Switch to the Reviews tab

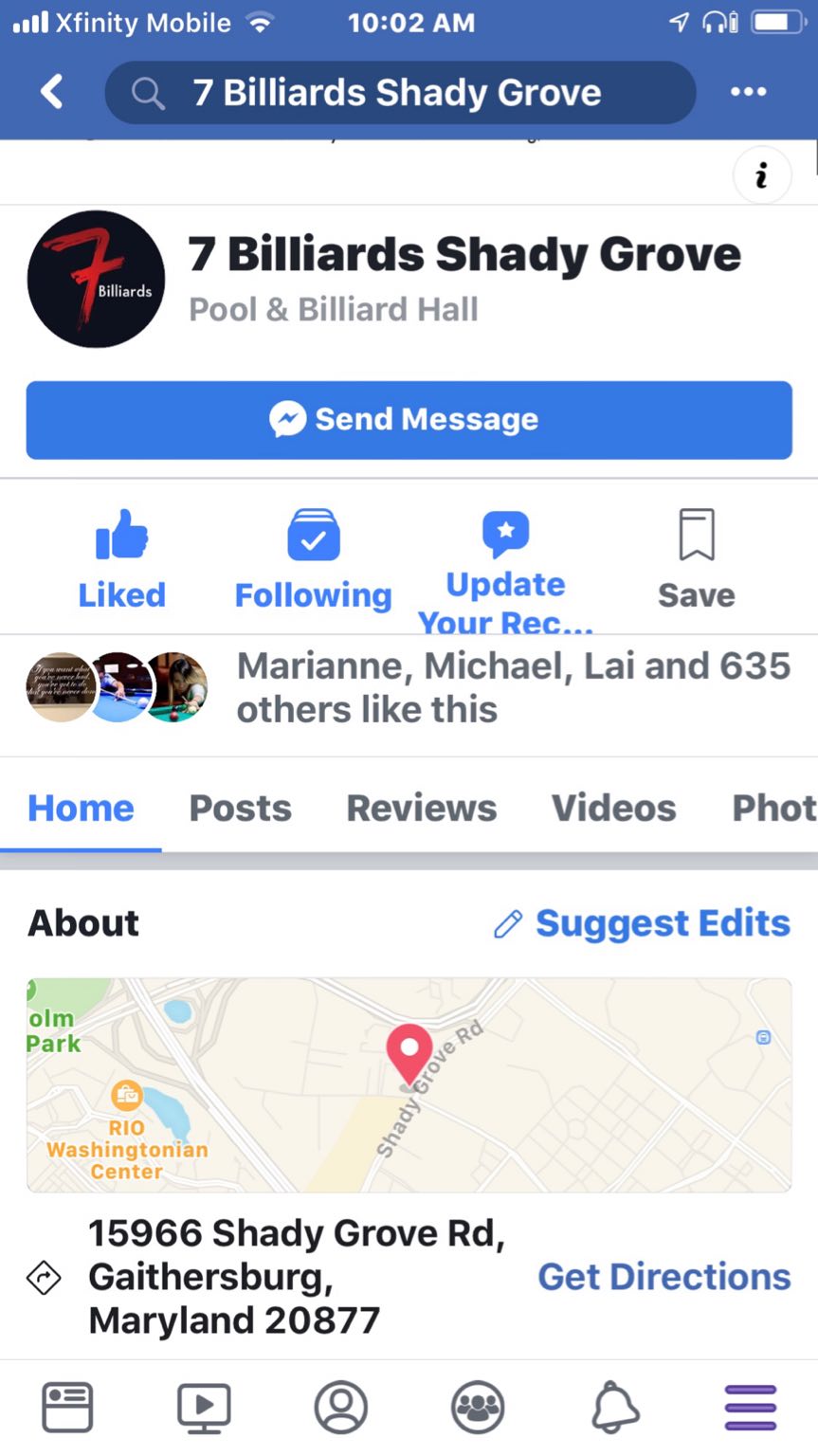[x=422, y=808]
